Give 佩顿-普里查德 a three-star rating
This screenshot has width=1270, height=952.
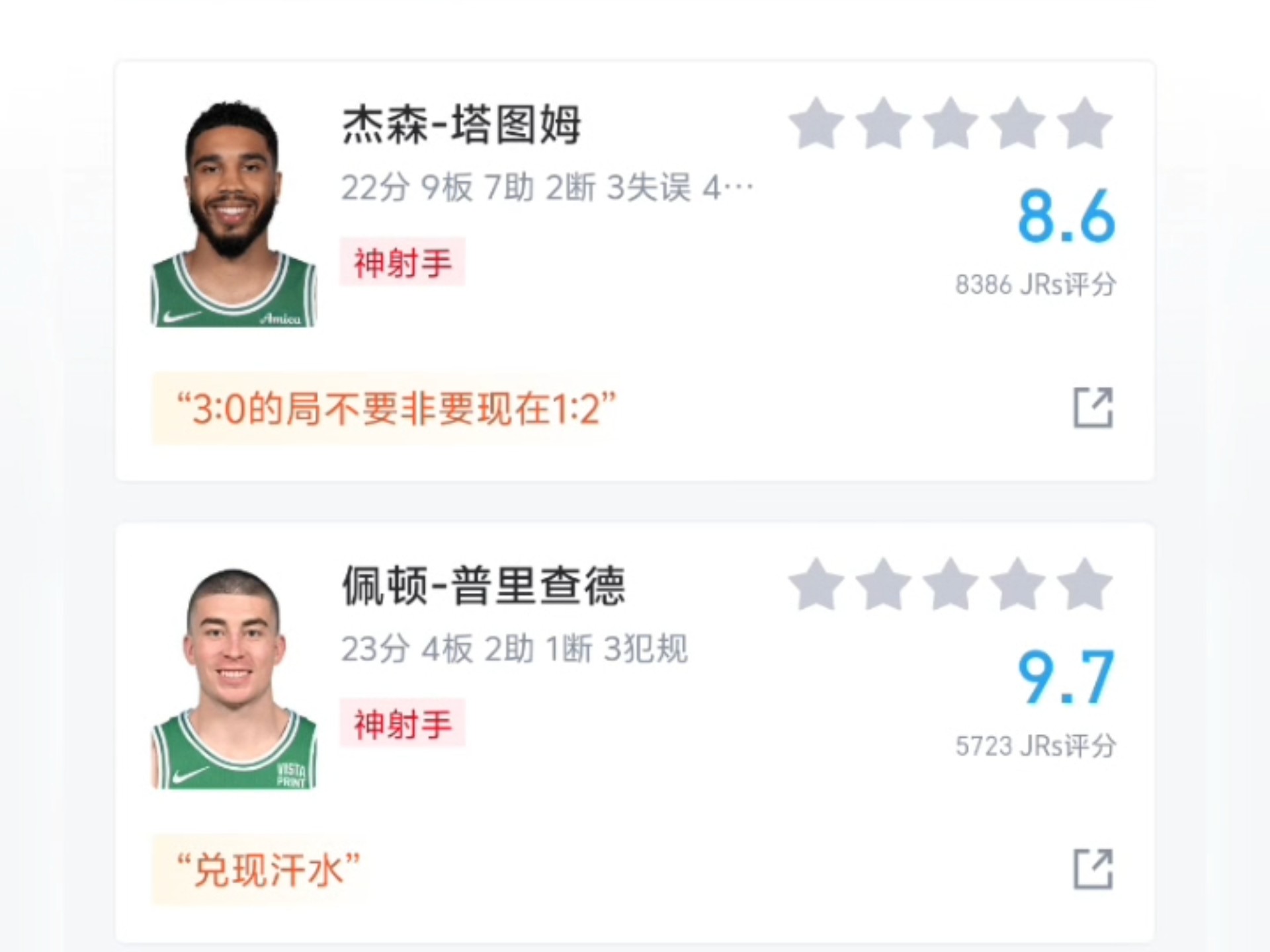click(951, 585)
